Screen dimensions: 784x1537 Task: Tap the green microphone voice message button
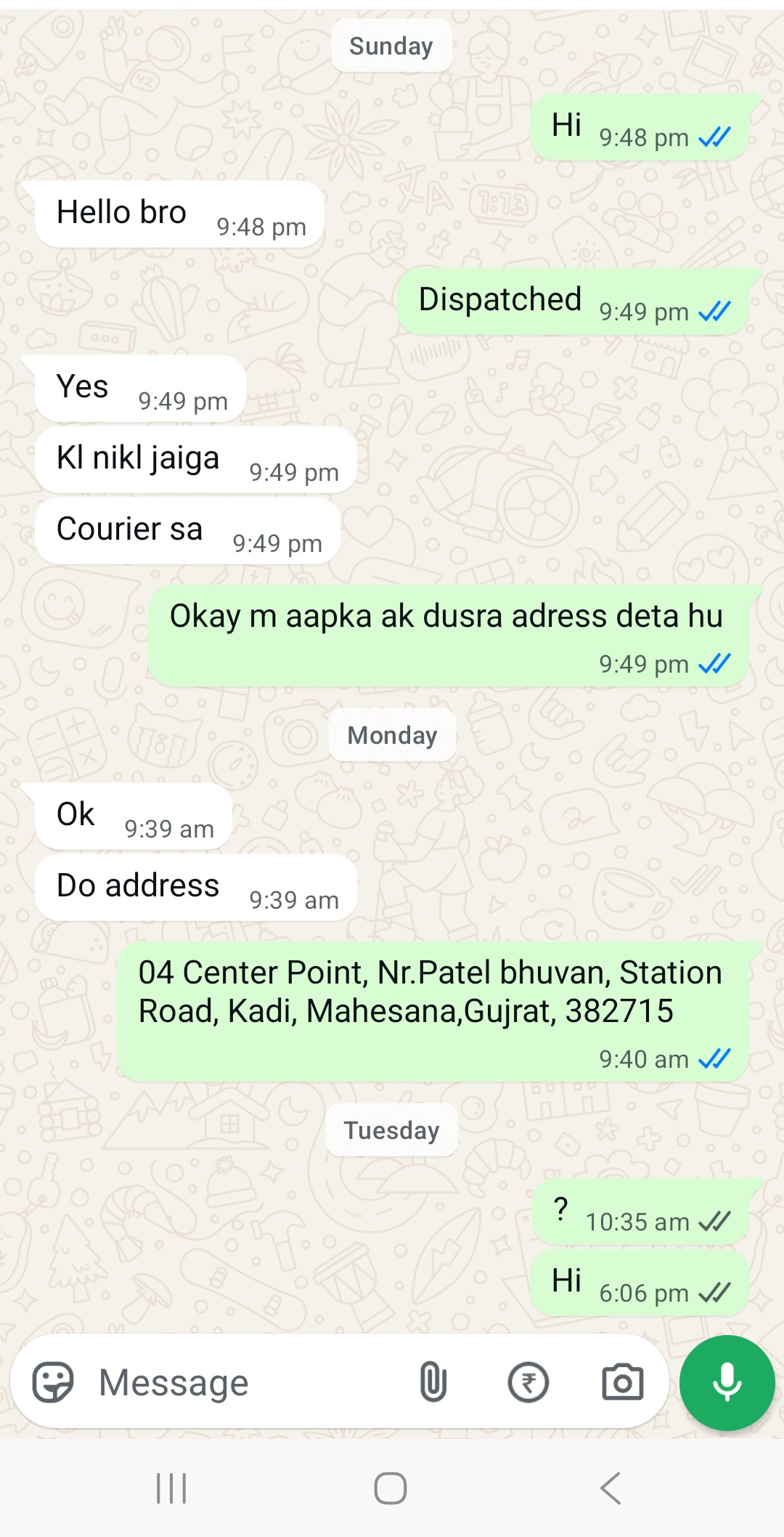727,1382
